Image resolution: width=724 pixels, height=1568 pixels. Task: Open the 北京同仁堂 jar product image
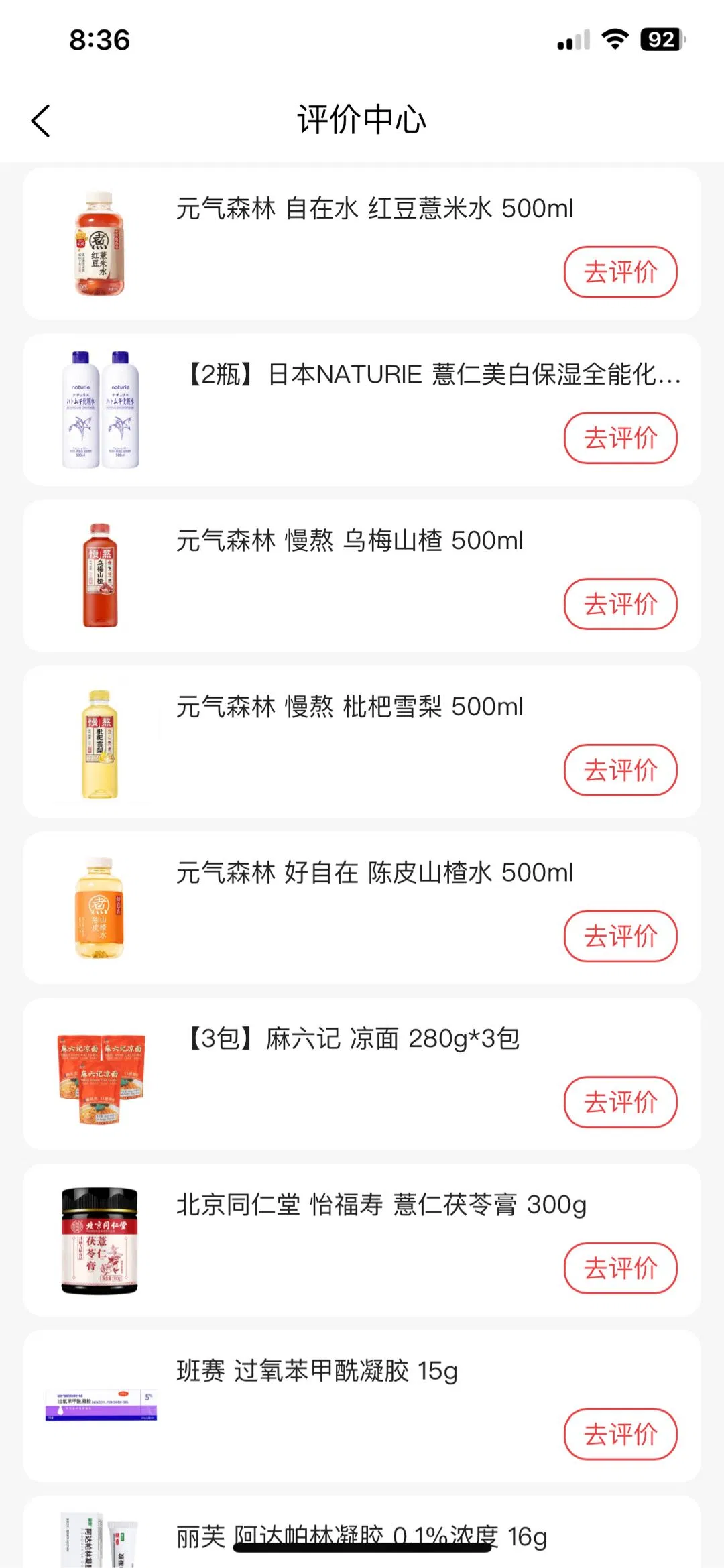point(100,1240)
